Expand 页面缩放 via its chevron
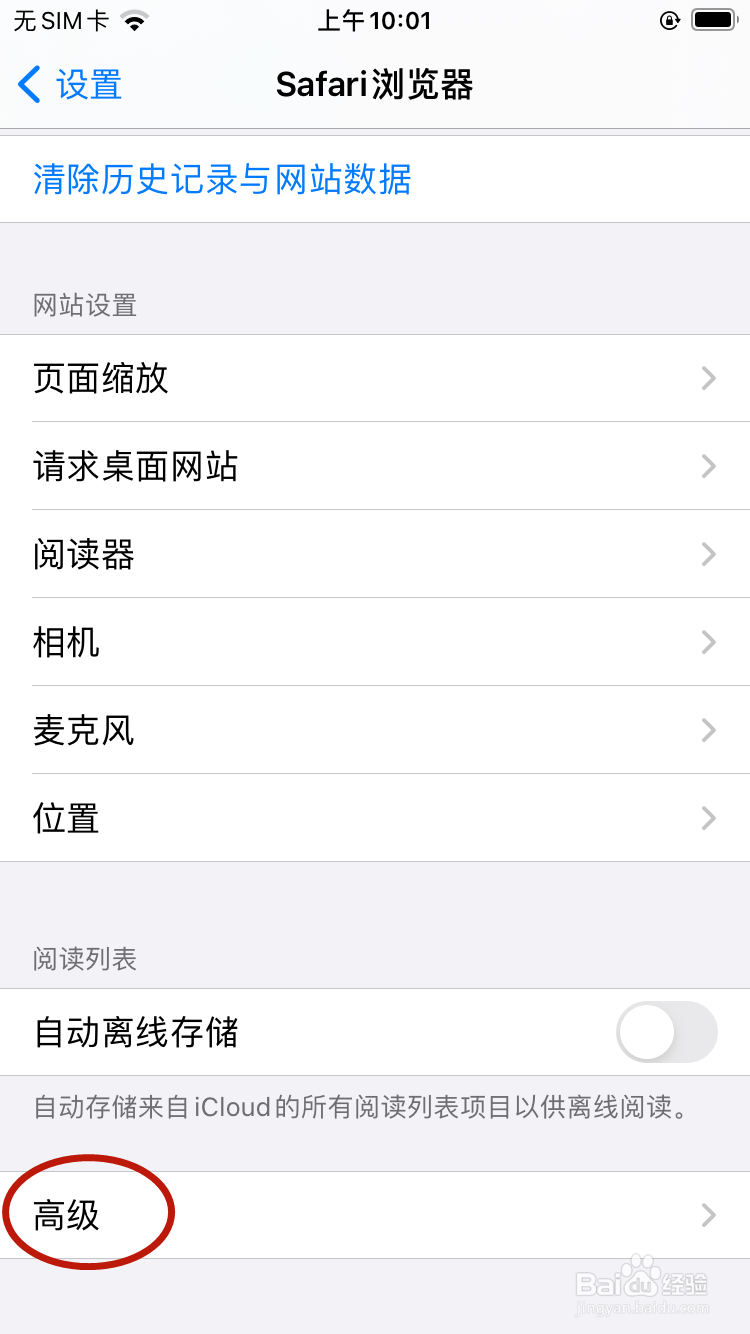The height and width of the screenshot is (1334, 750). coord(709,378)
